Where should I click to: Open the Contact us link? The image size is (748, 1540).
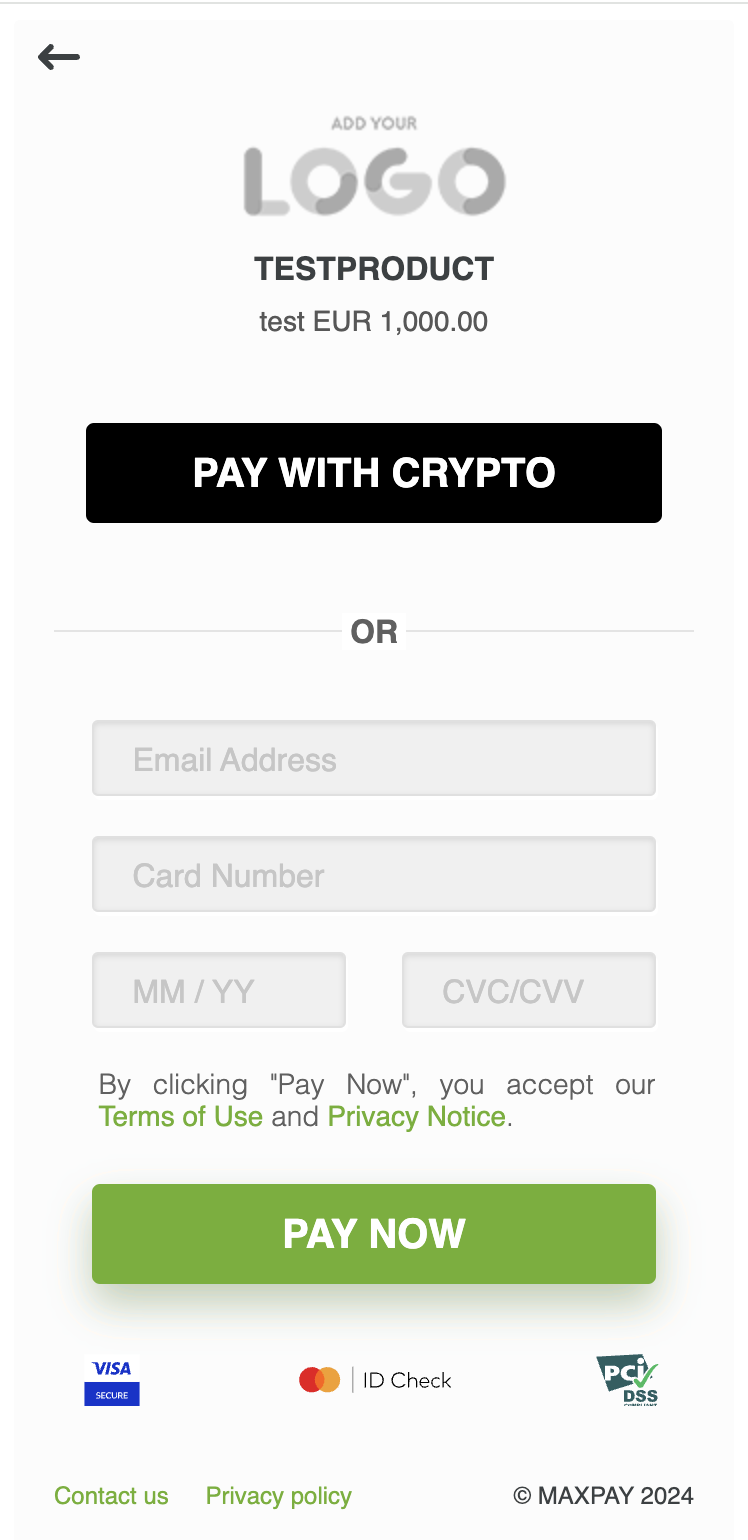point(111,1496)
